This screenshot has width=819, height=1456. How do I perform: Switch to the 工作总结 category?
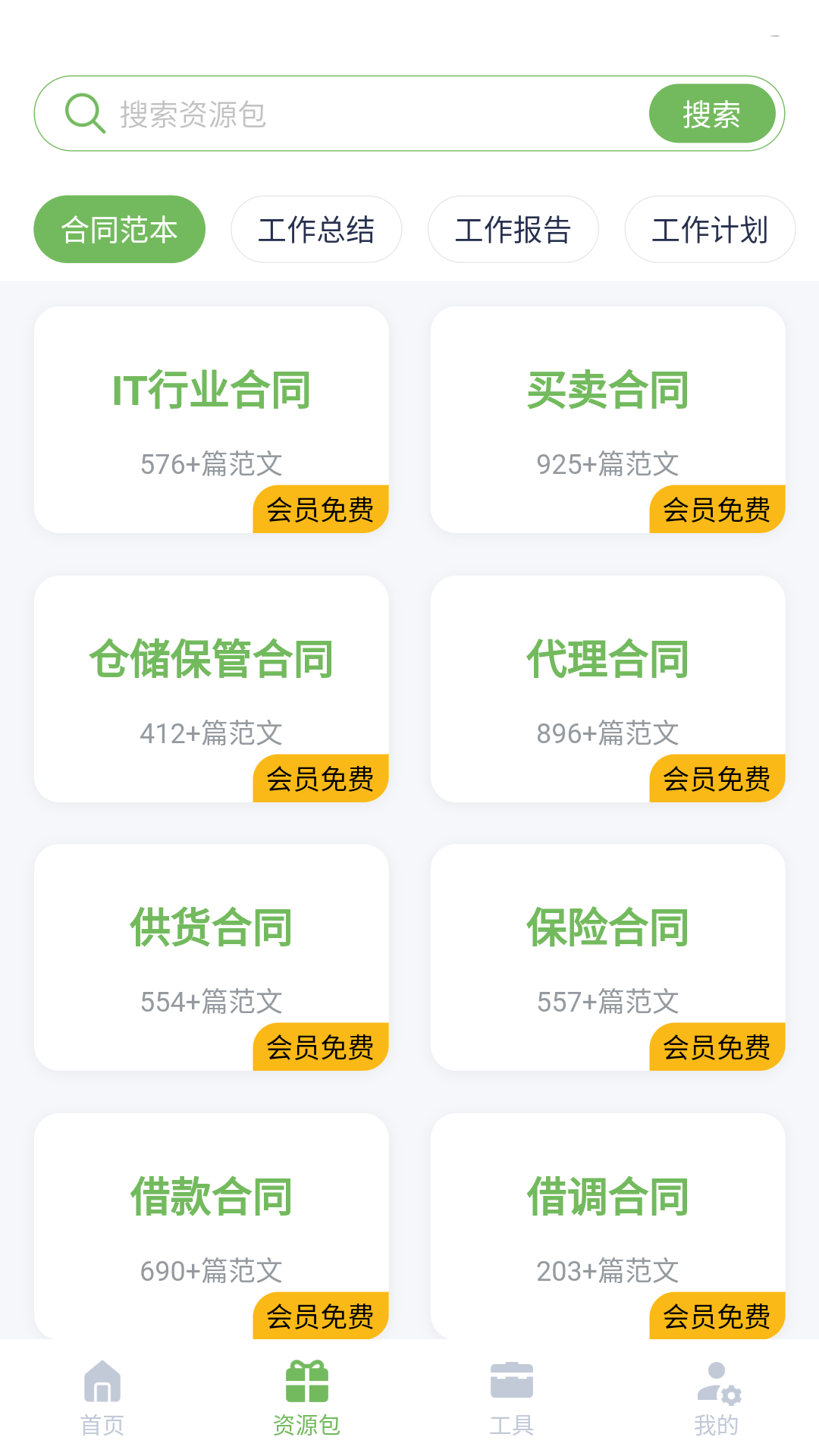tap(316, 229)
